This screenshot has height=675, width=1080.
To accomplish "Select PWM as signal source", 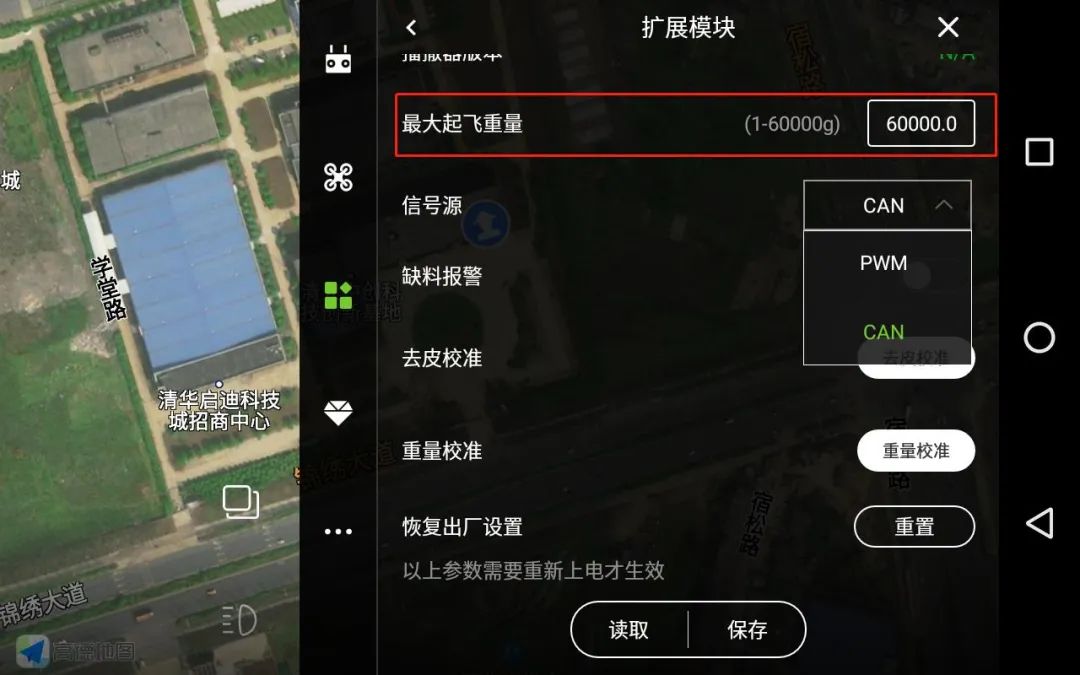I will click(884, 264).
